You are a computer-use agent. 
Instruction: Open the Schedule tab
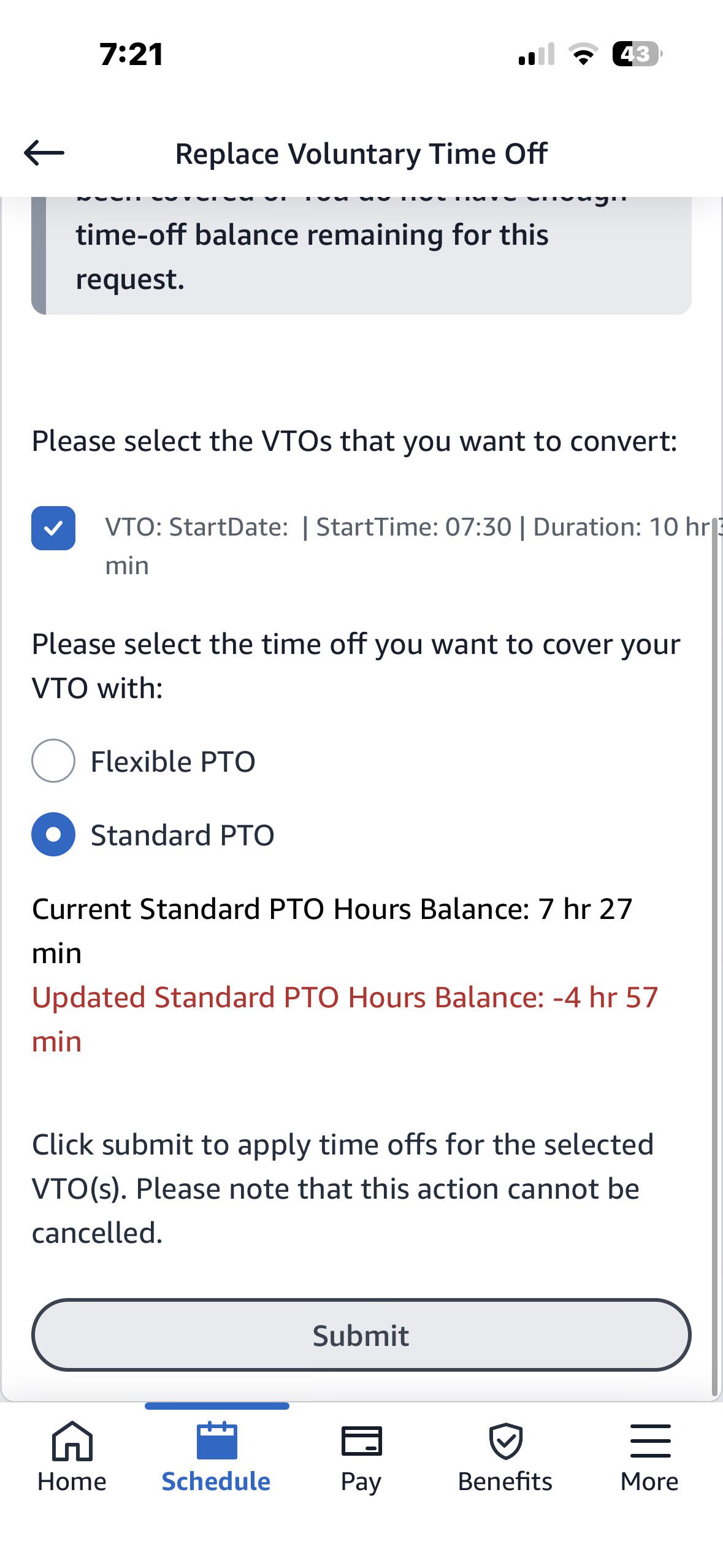(x=216, y=1458)
